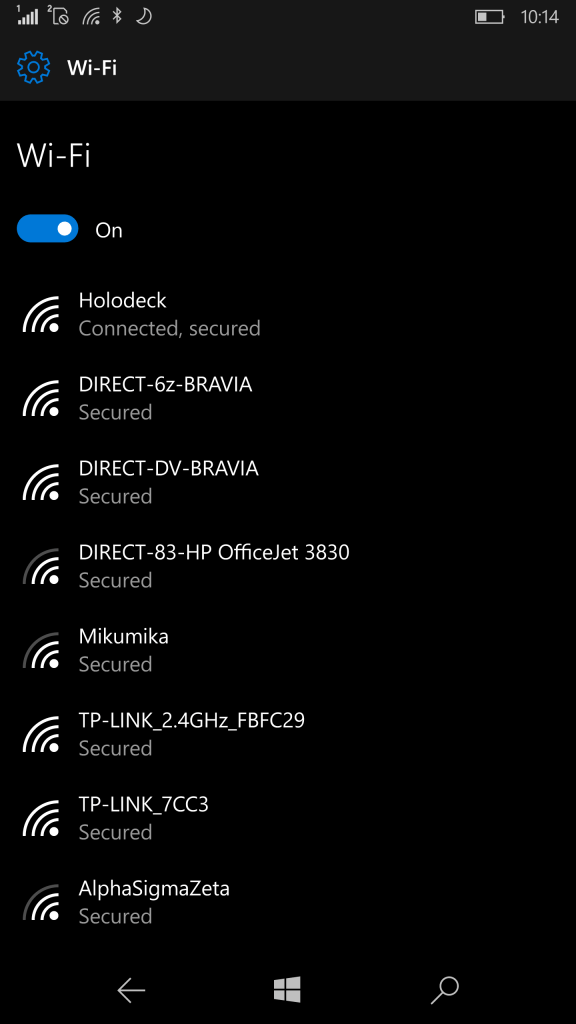Image resolution: width=576 pixels, height=1024 pixels.
Task: Go back with the navigation arrow
Action: point(131,991)
